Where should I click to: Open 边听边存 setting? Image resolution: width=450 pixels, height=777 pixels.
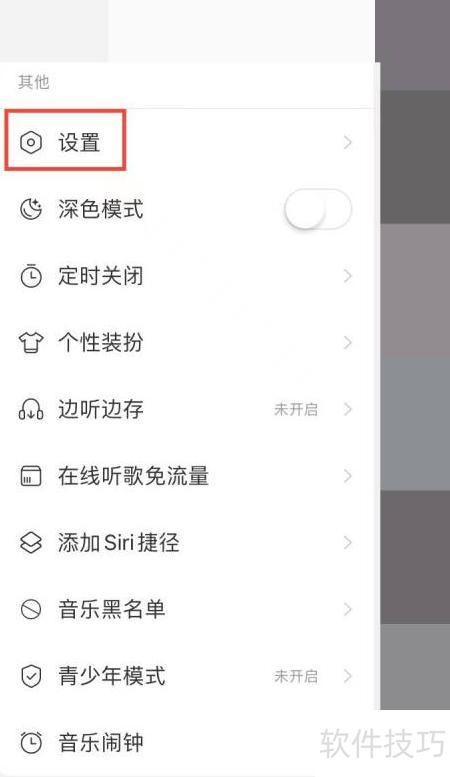[x=187, y=409]
